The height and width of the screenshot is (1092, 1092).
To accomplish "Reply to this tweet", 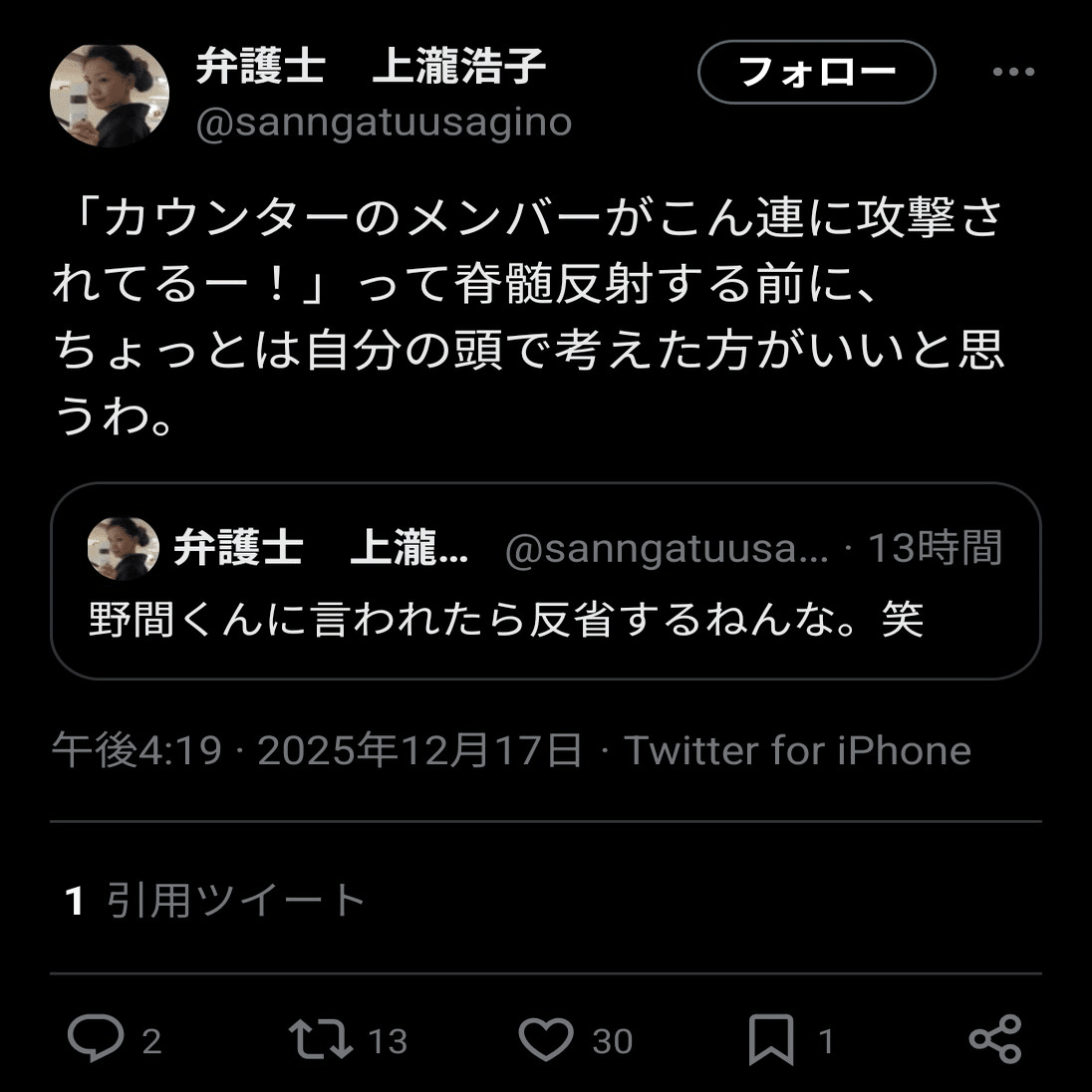I will tap(97, 1039).
